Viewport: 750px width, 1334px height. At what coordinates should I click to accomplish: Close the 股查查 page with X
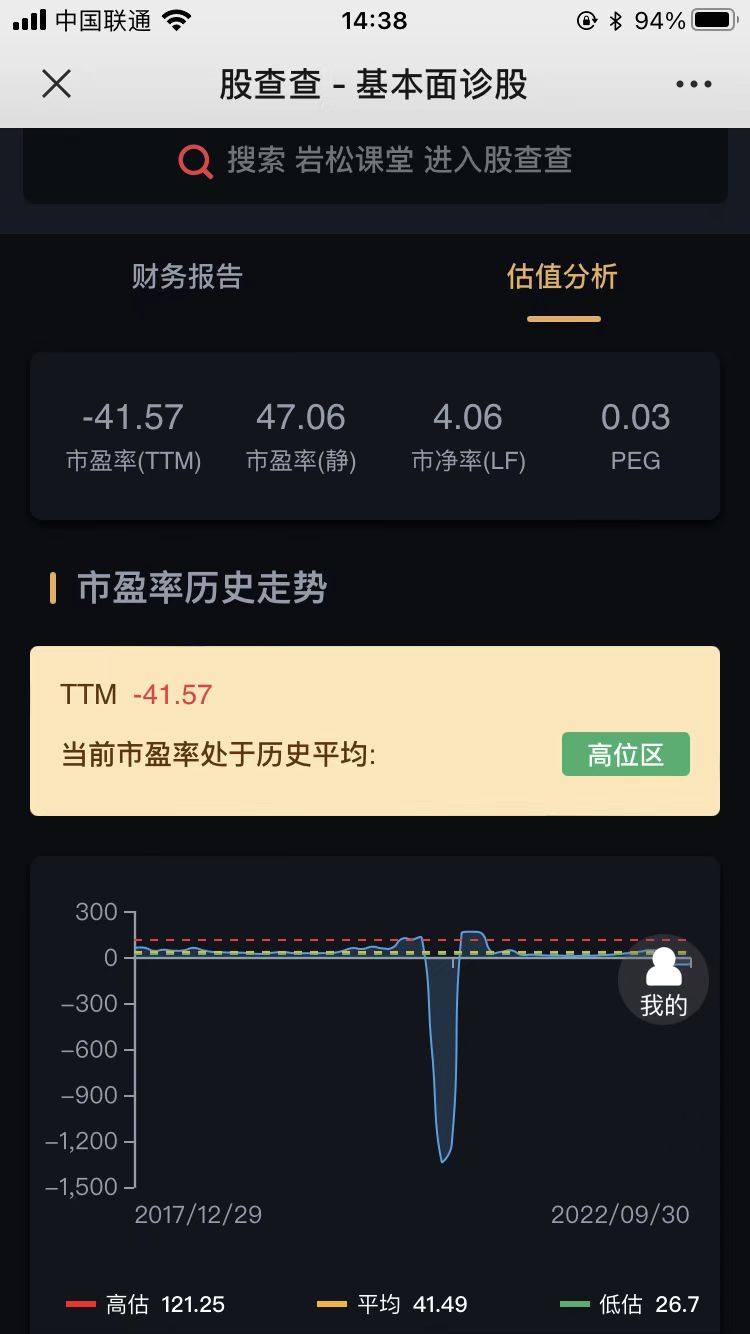[57, 84]
